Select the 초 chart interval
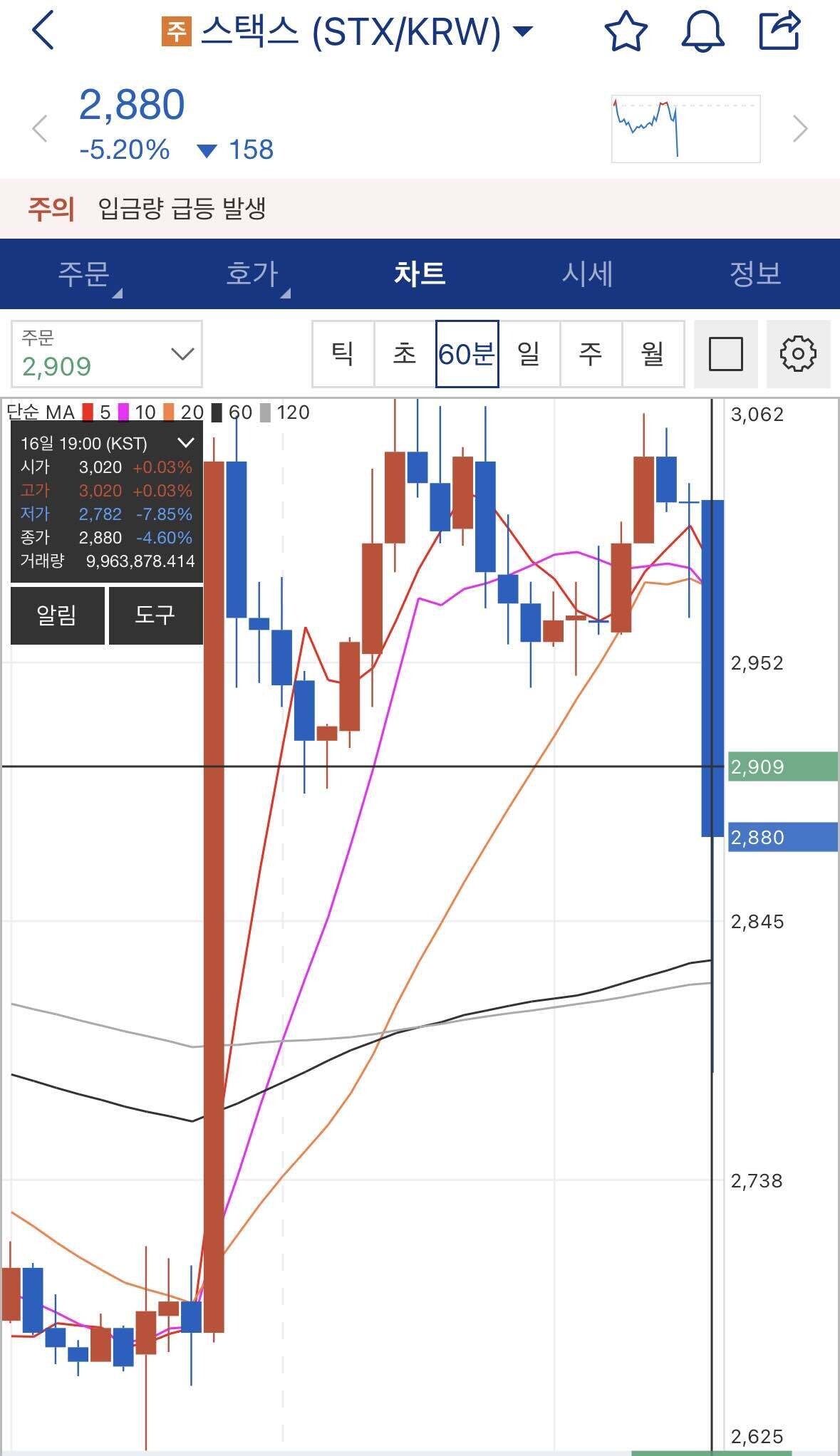The width and height of the screenshot is (840, 1456). tap(405, 354)
